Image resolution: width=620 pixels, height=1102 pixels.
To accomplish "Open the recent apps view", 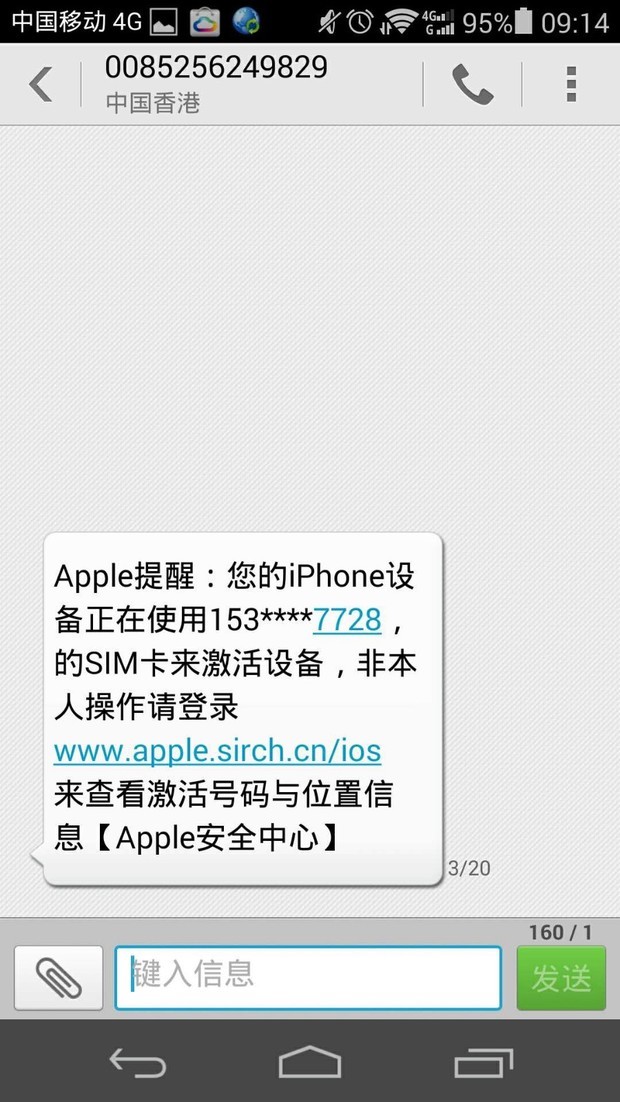I will click(x=483, y=1061).
